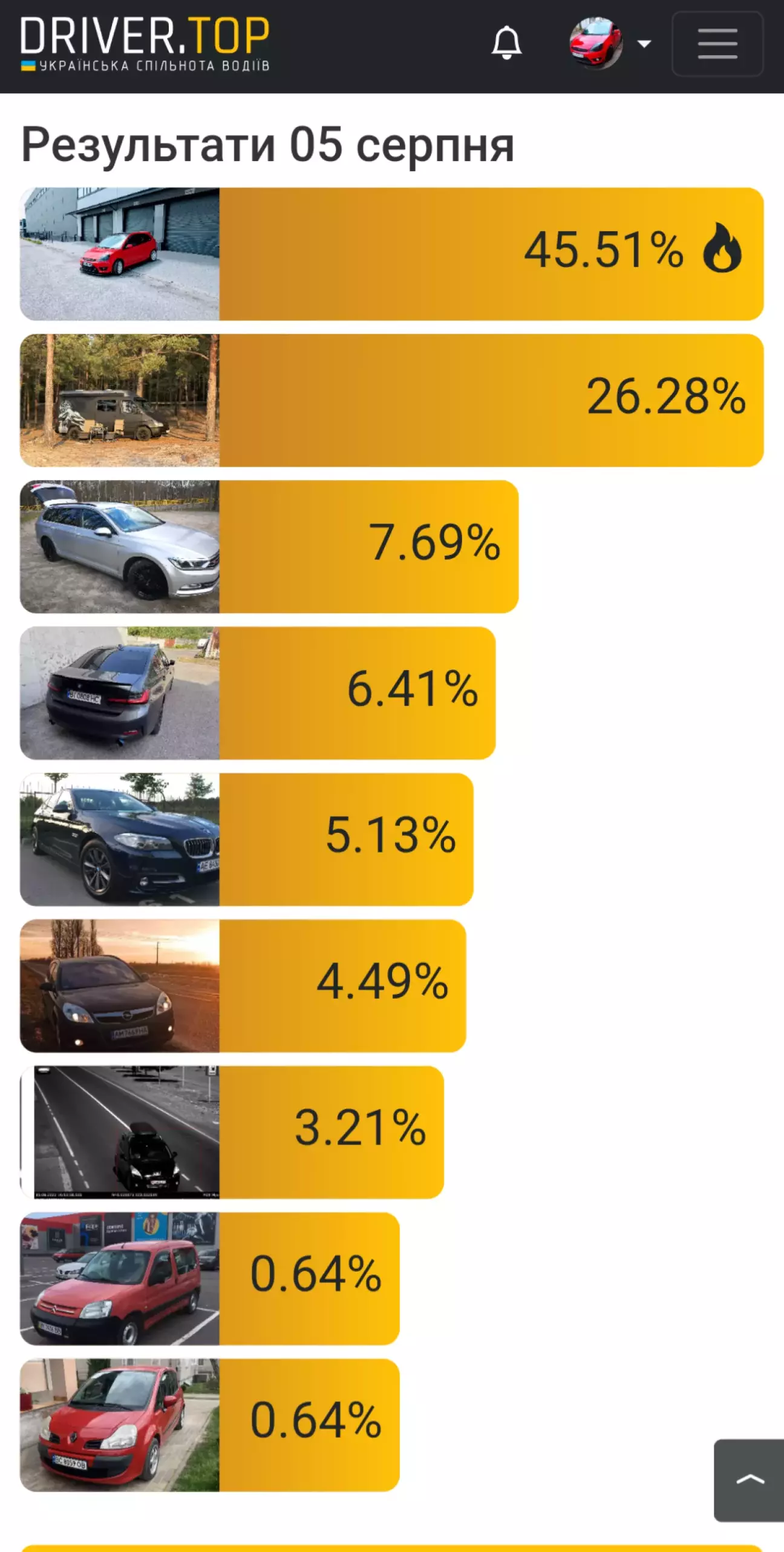Open the red car with 45.51% result

pyautogui.click(x=391, y=254)
